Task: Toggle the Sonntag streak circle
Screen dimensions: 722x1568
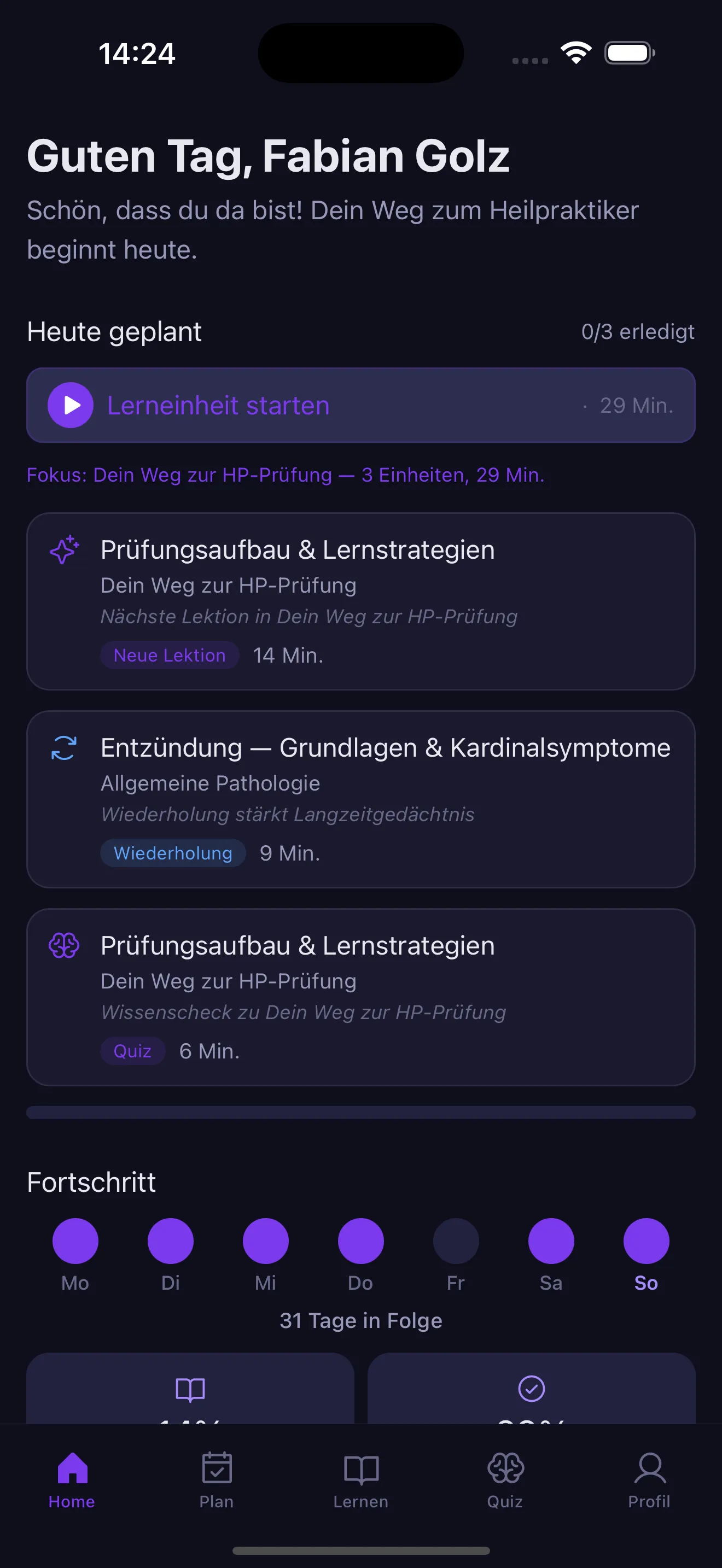Action: point(646,1240)
